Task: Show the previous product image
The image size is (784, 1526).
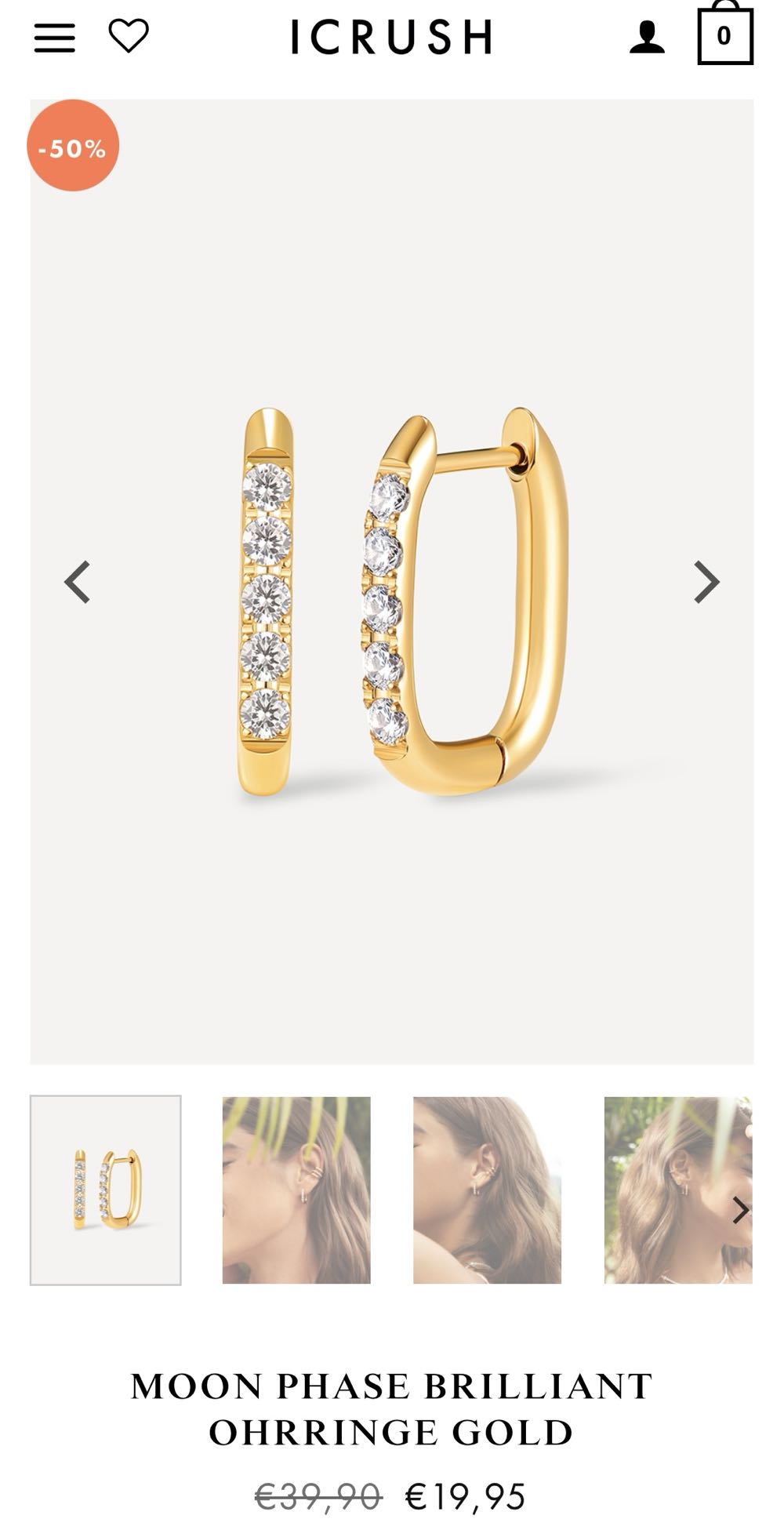Action: (77, 582)
